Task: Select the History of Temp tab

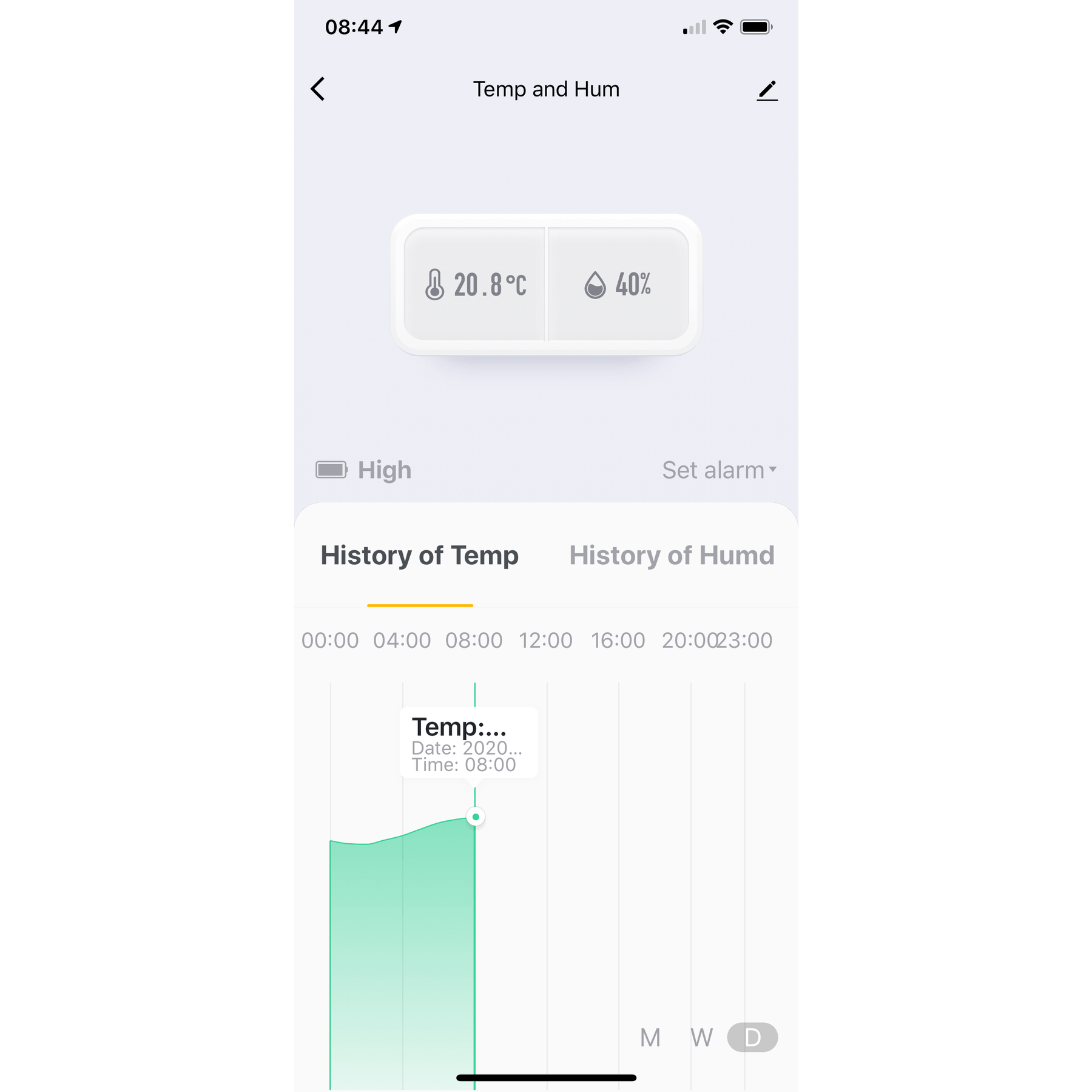Action: (x=419, y=555)
